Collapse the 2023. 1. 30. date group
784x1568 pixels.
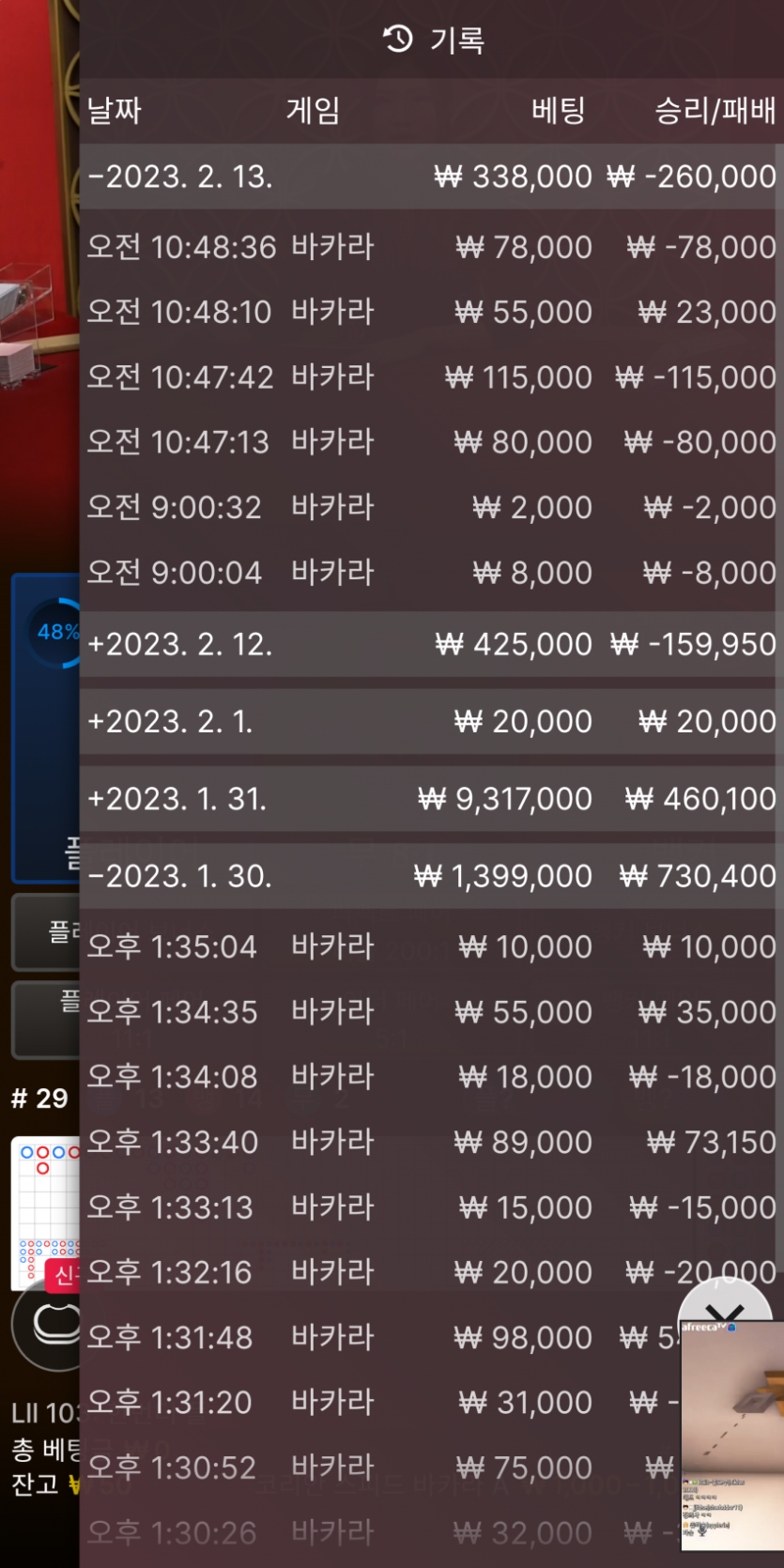180,877
